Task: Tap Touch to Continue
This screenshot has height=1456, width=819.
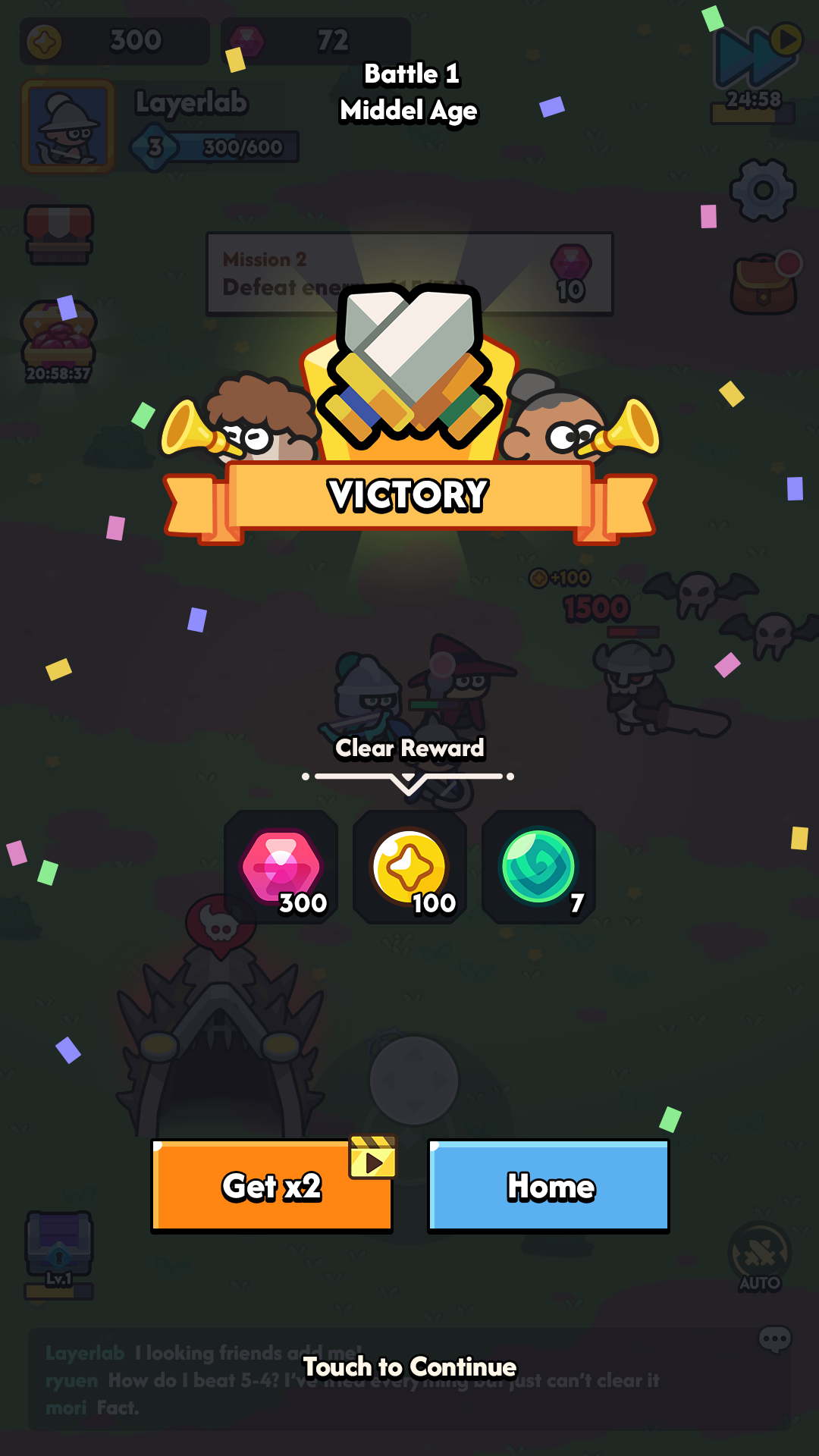Action: (x=409, y=1367)
